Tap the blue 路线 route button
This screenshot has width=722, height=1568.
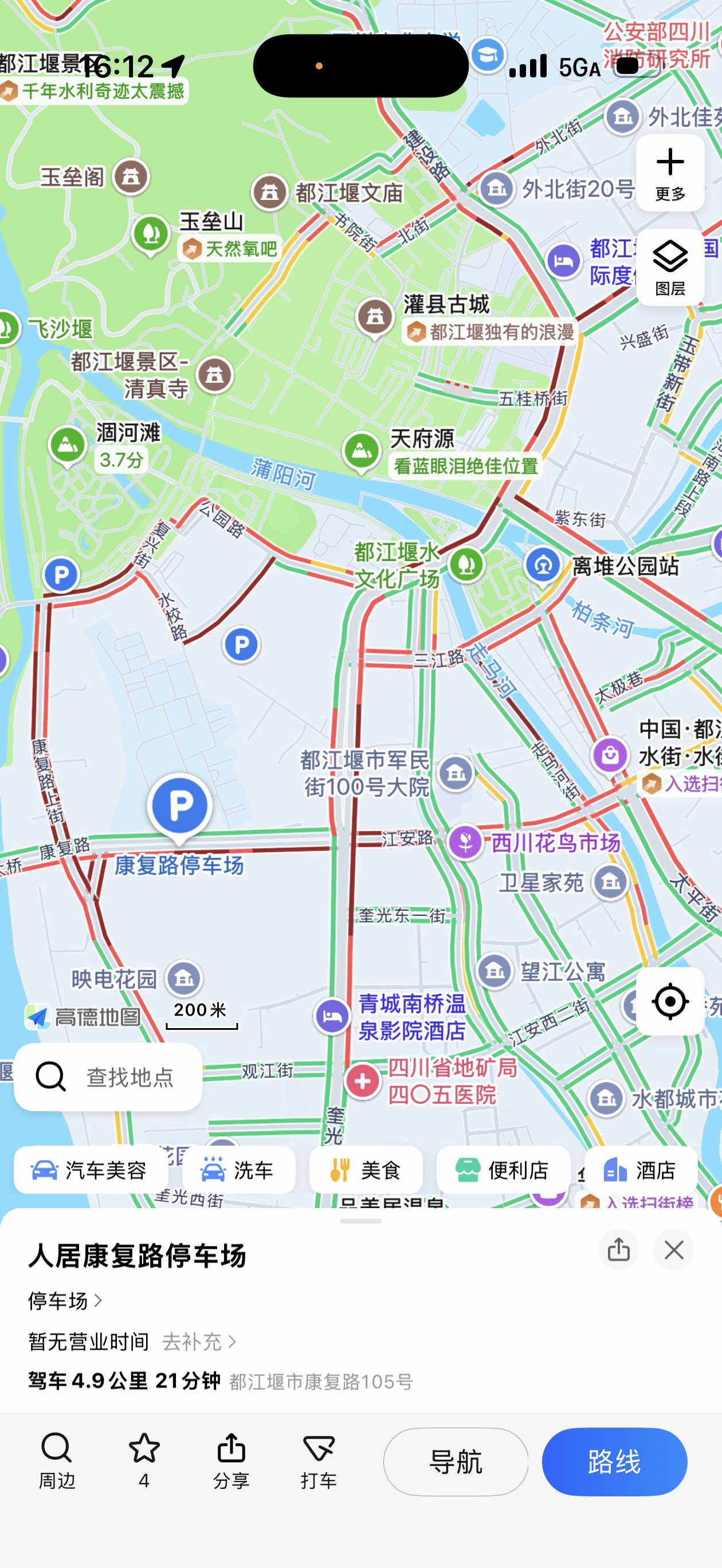pos(614,1461)
